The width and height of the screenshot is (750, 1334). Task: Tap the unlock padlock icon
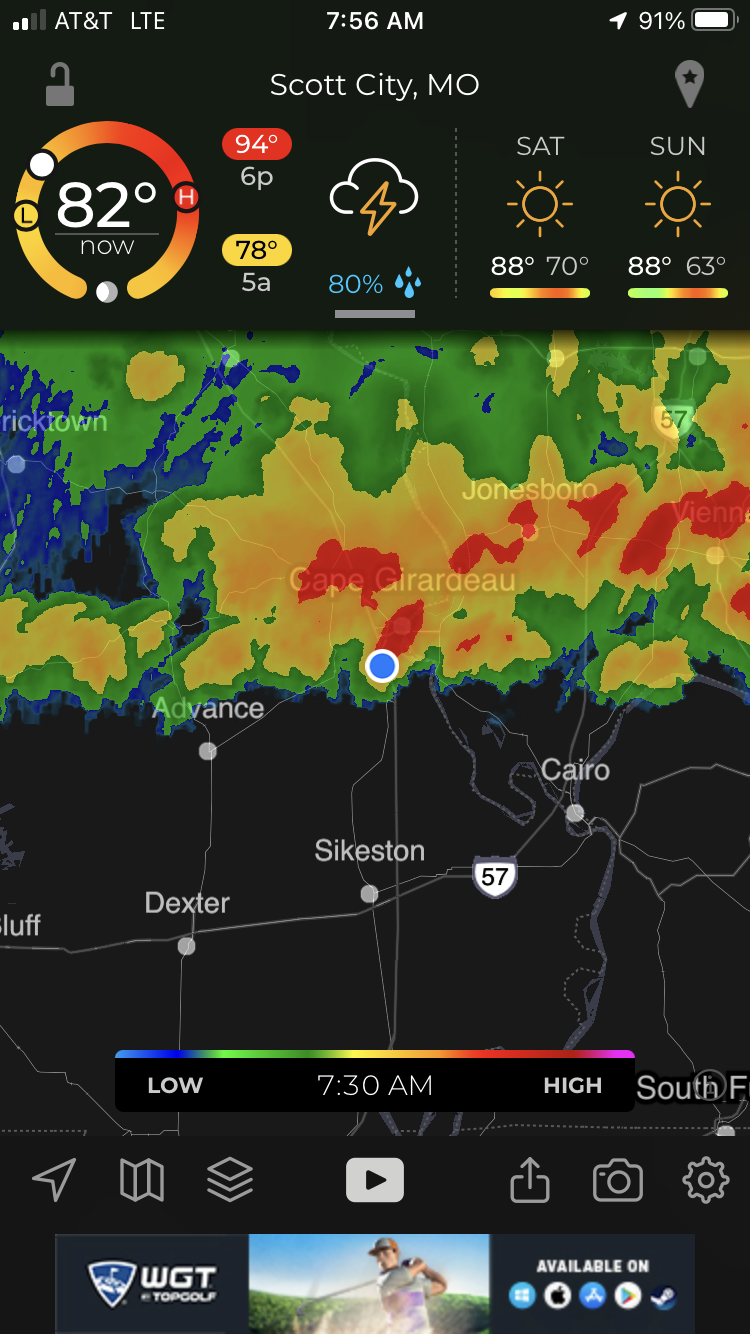point(60,85)
